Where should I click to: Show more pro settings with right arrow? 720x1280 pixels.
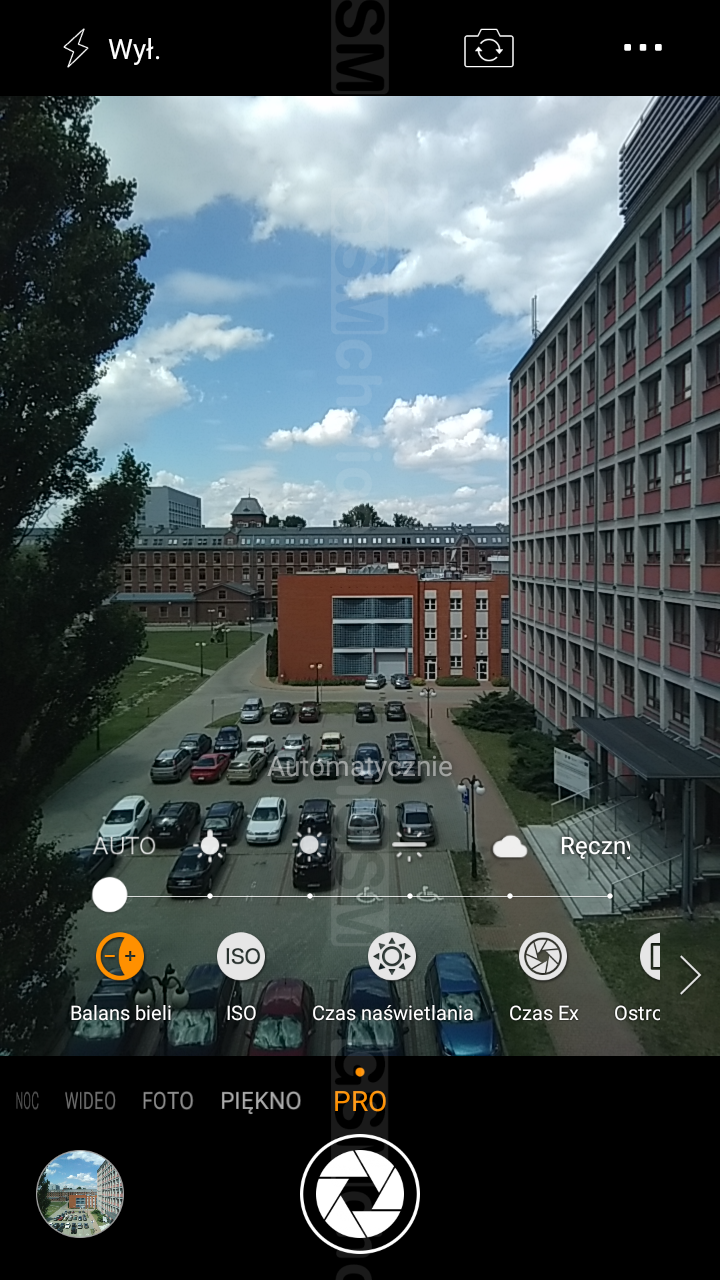pyautogui.click(x=690, y=975)
